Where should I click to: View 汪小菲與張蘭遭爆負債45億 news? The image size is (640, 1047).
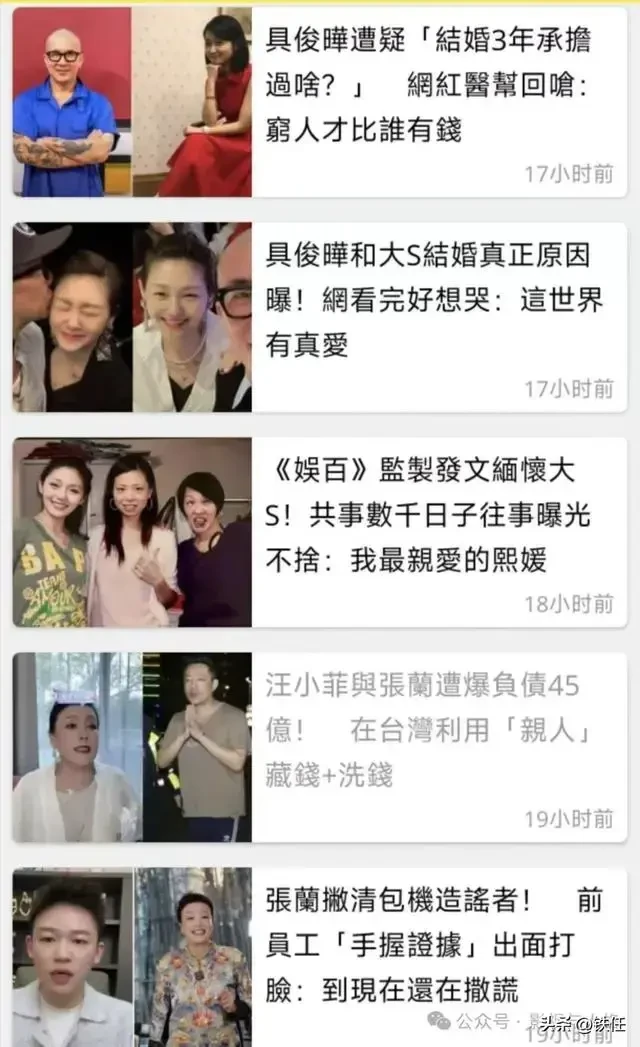click(x=428, y=730)
